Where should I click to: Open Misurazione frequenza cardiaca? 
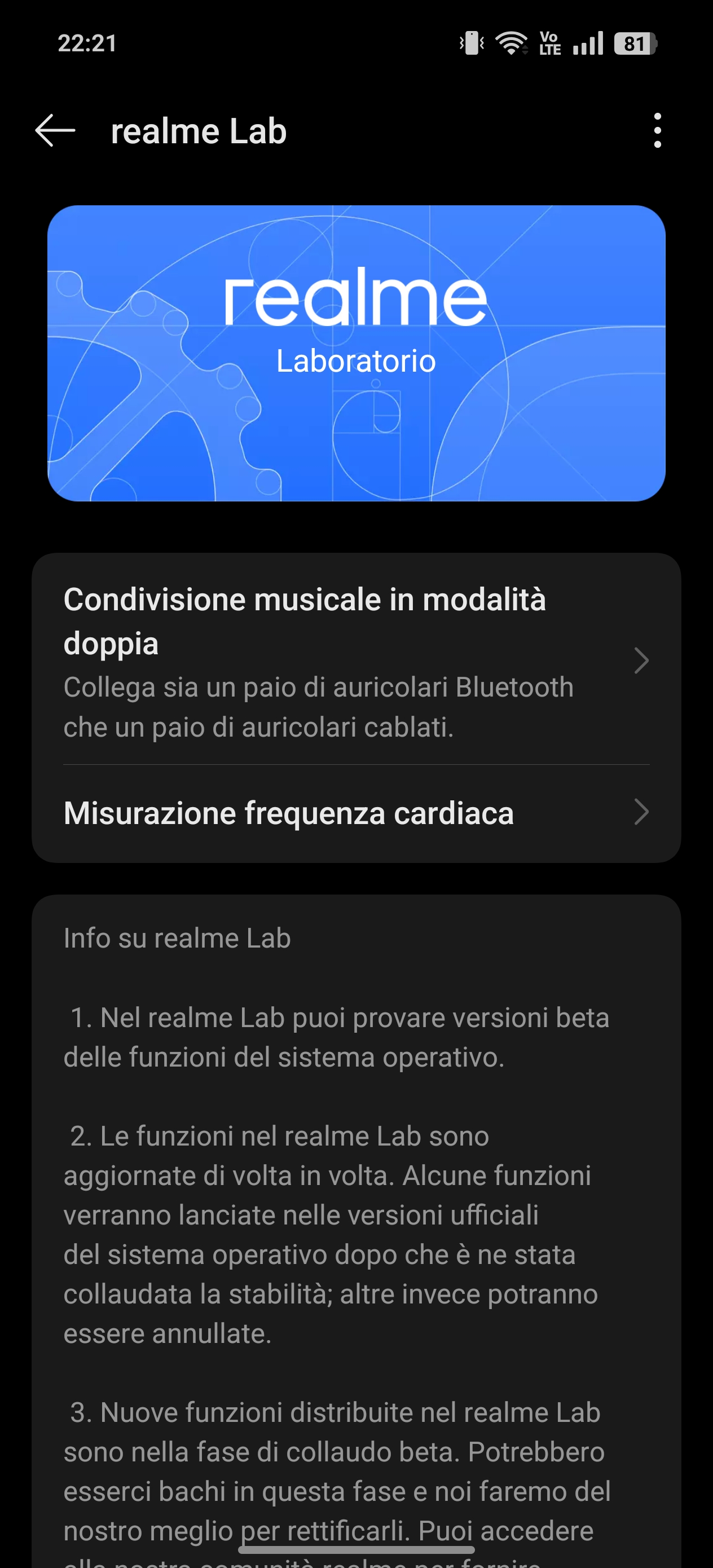tap(355, 813)
